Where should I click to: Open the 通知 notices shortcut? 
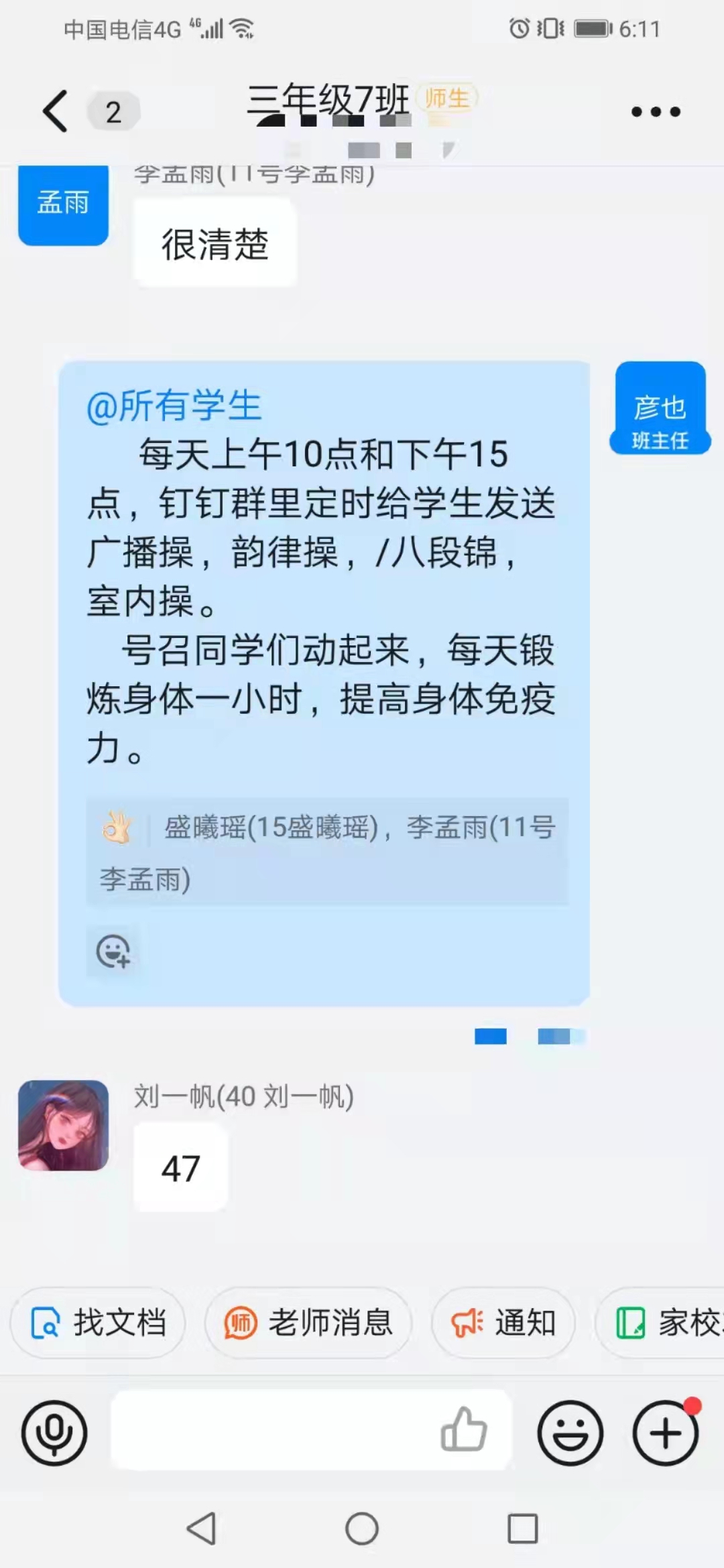[503, 1323]
